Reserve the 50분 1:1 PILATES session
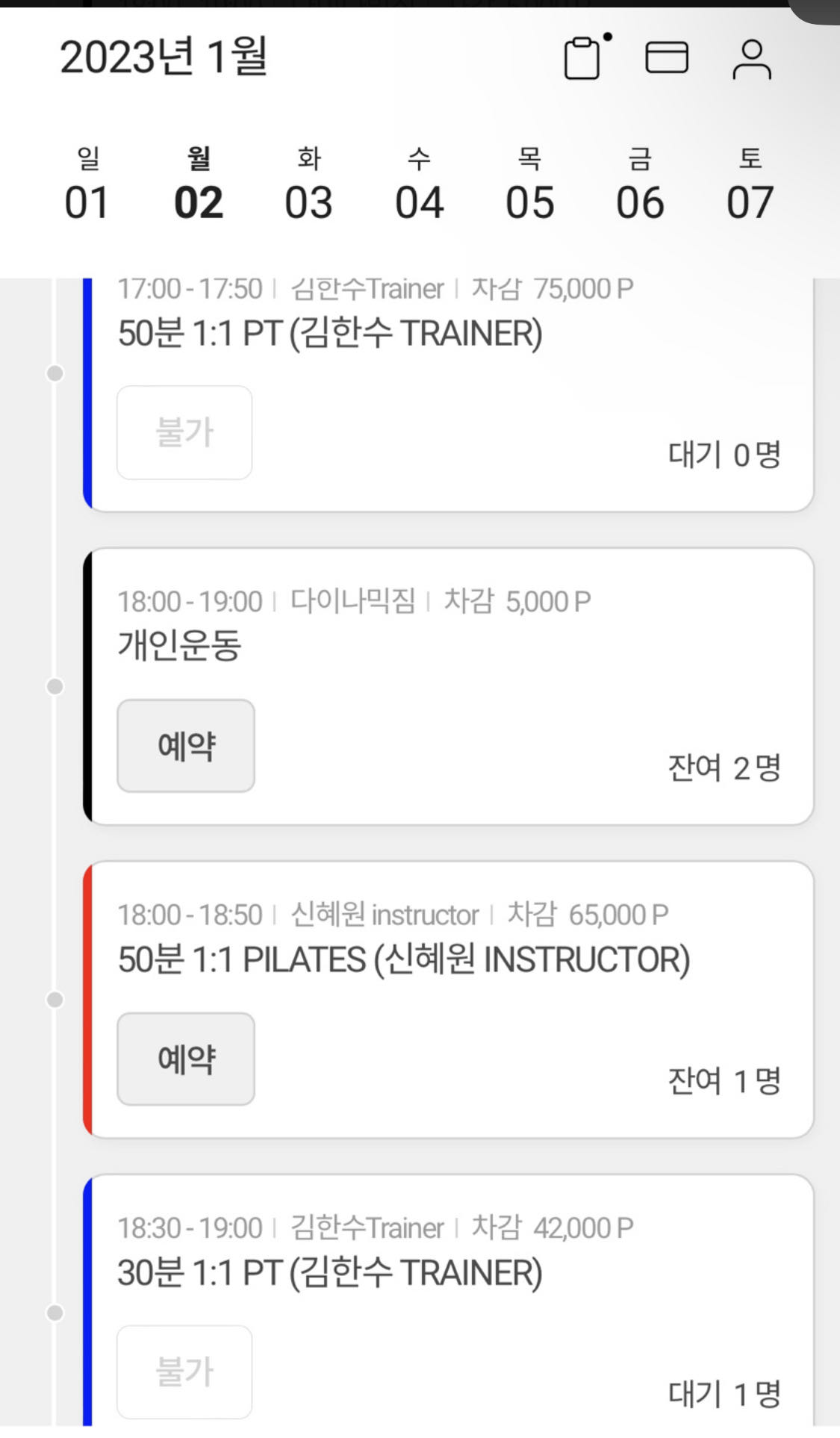This screenshot has width=840, height=1438. pyautogui.click(x=186, y=1059)
